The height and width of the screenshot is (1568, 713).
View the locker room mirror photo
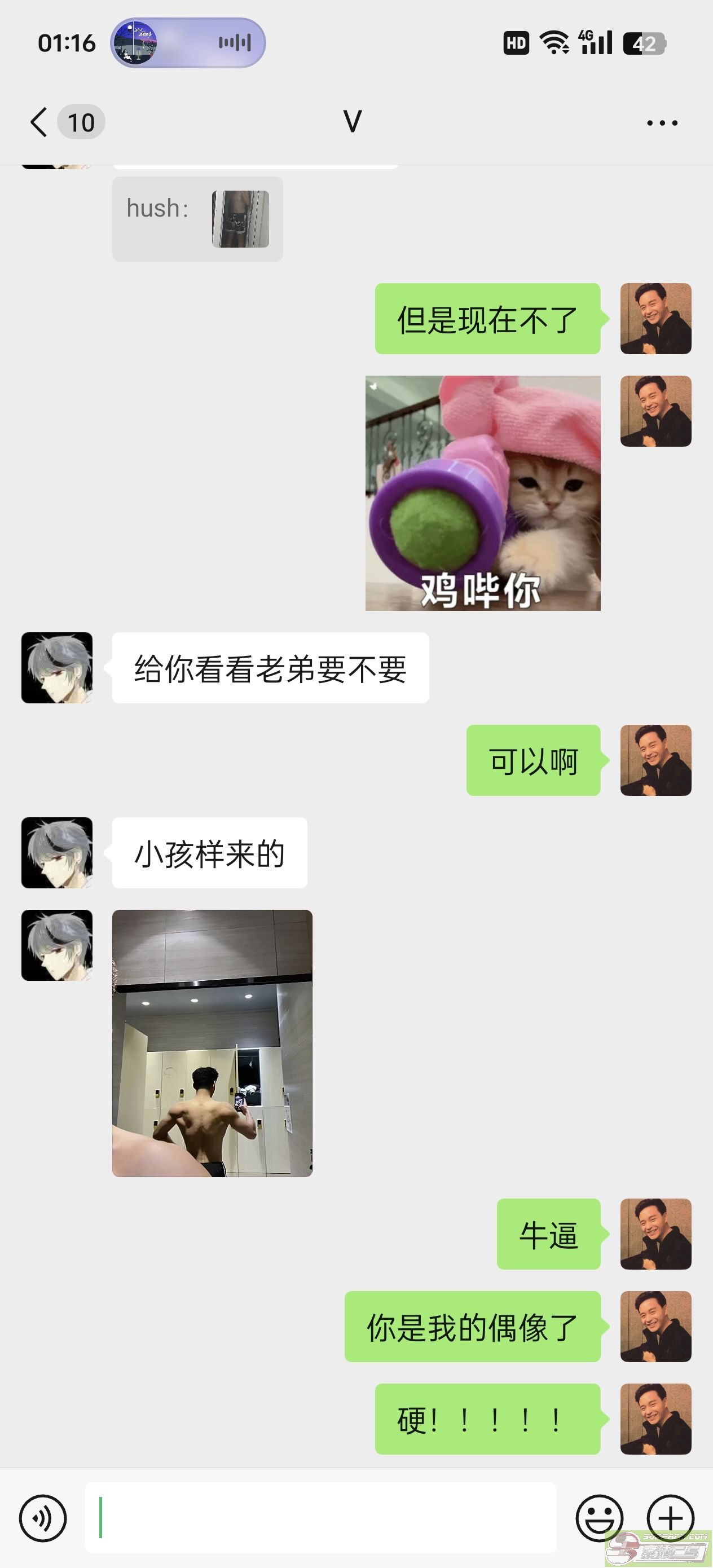[x=212, y=1043]
